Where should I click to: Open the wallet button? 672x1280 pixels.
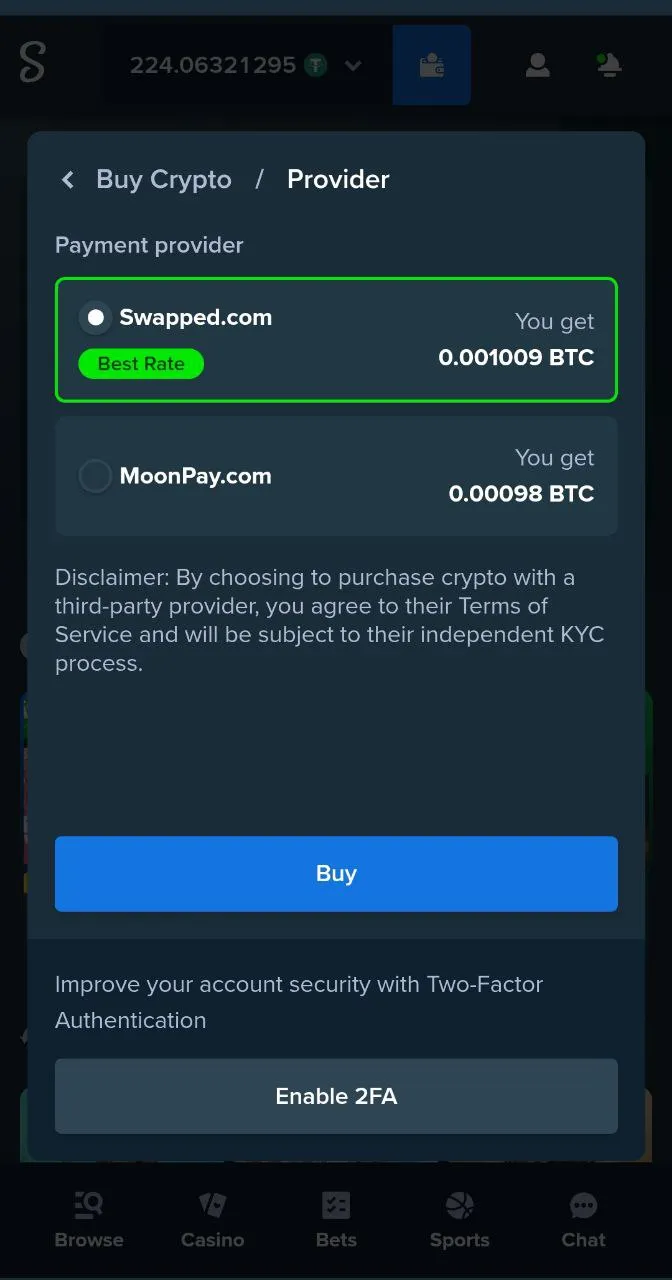[432, 66]
